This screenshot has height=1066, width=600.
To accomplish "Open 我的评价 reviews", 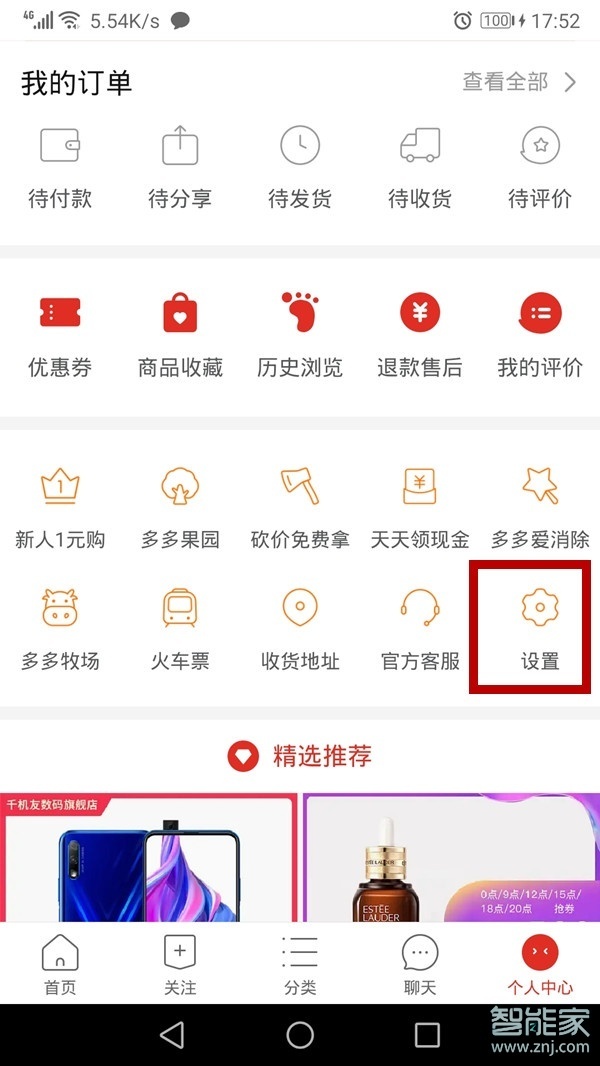I will [540, 334].
